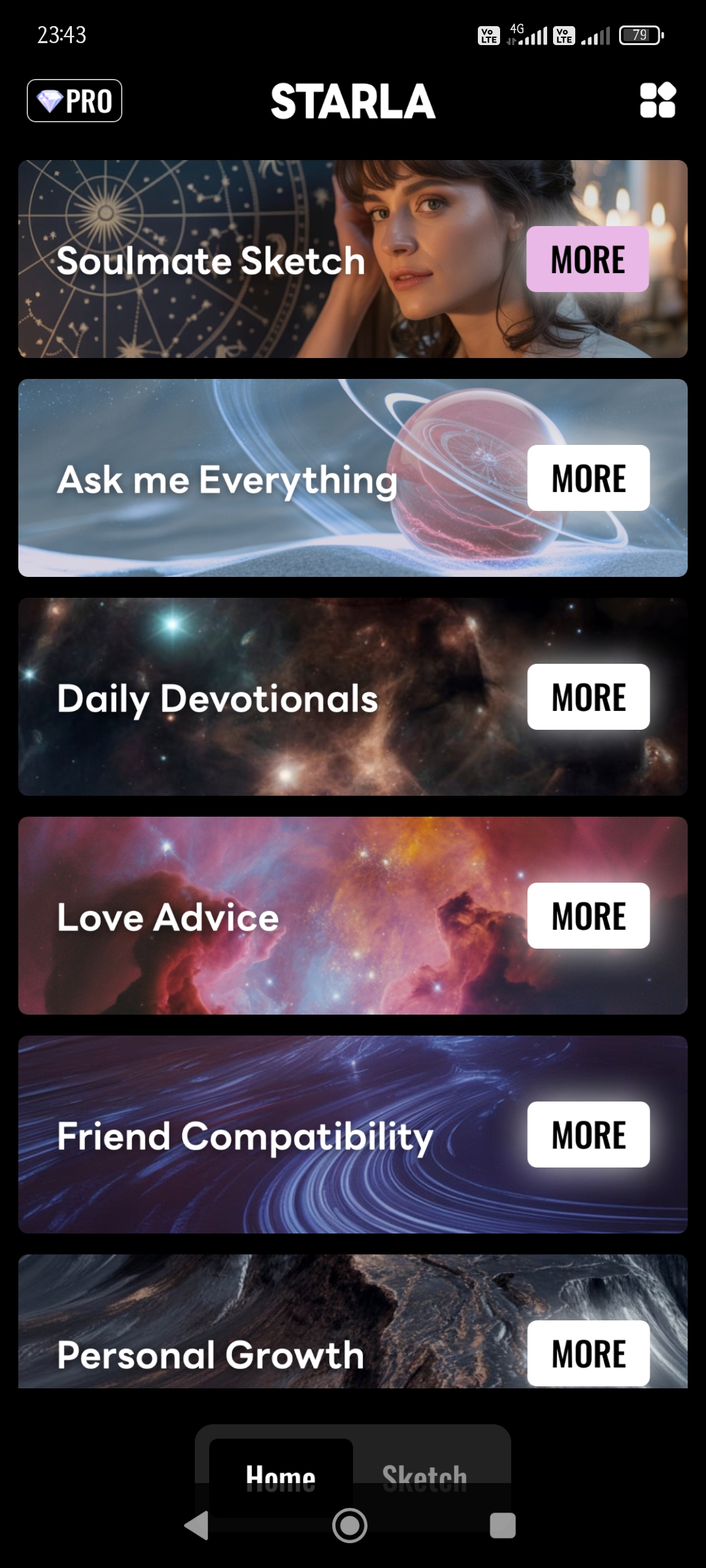Screen dimensions: 706x1568
Task: Tap MORE on Love Advice
Action: pyautogui.click(x=588, y=916)
